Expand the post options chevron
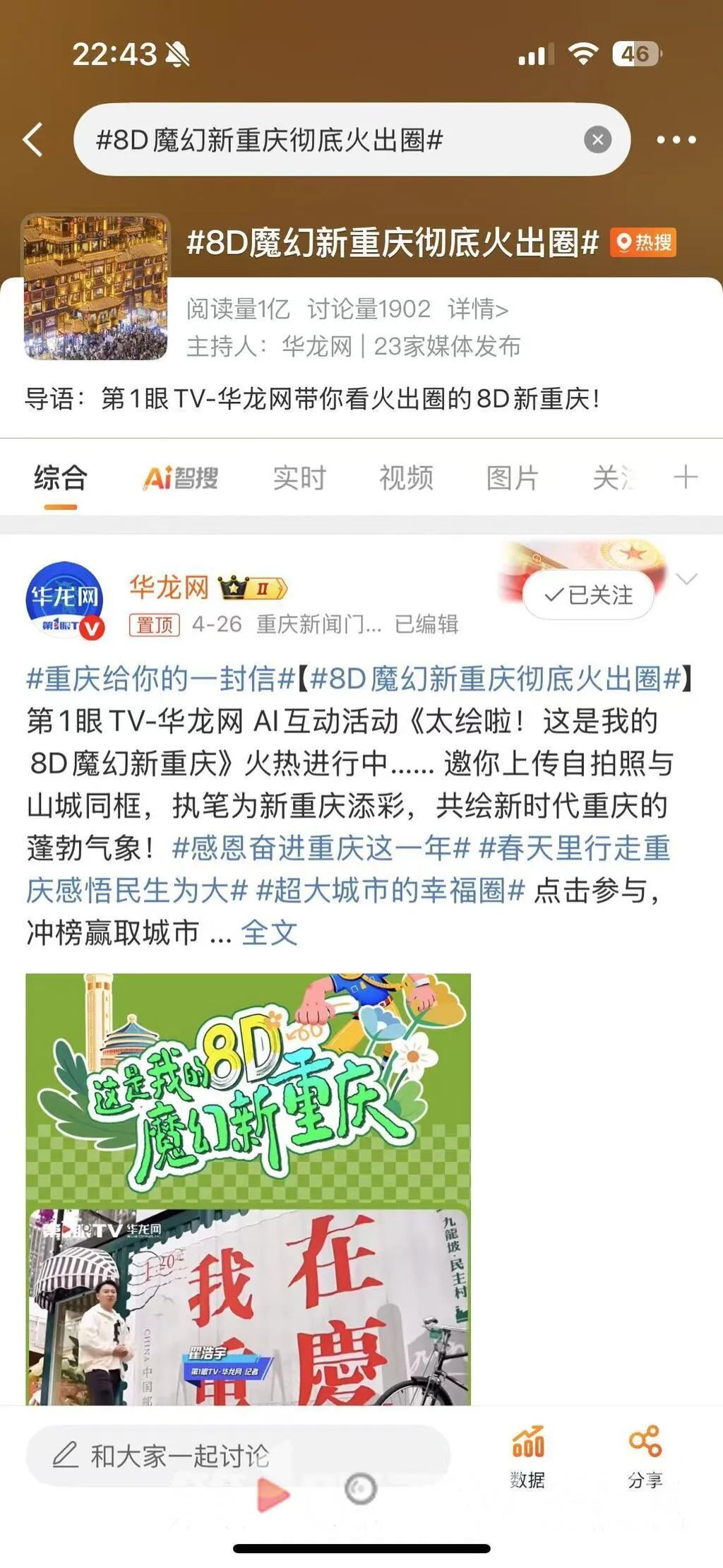This screenshot has height=1568, width=723. [686, 579]
